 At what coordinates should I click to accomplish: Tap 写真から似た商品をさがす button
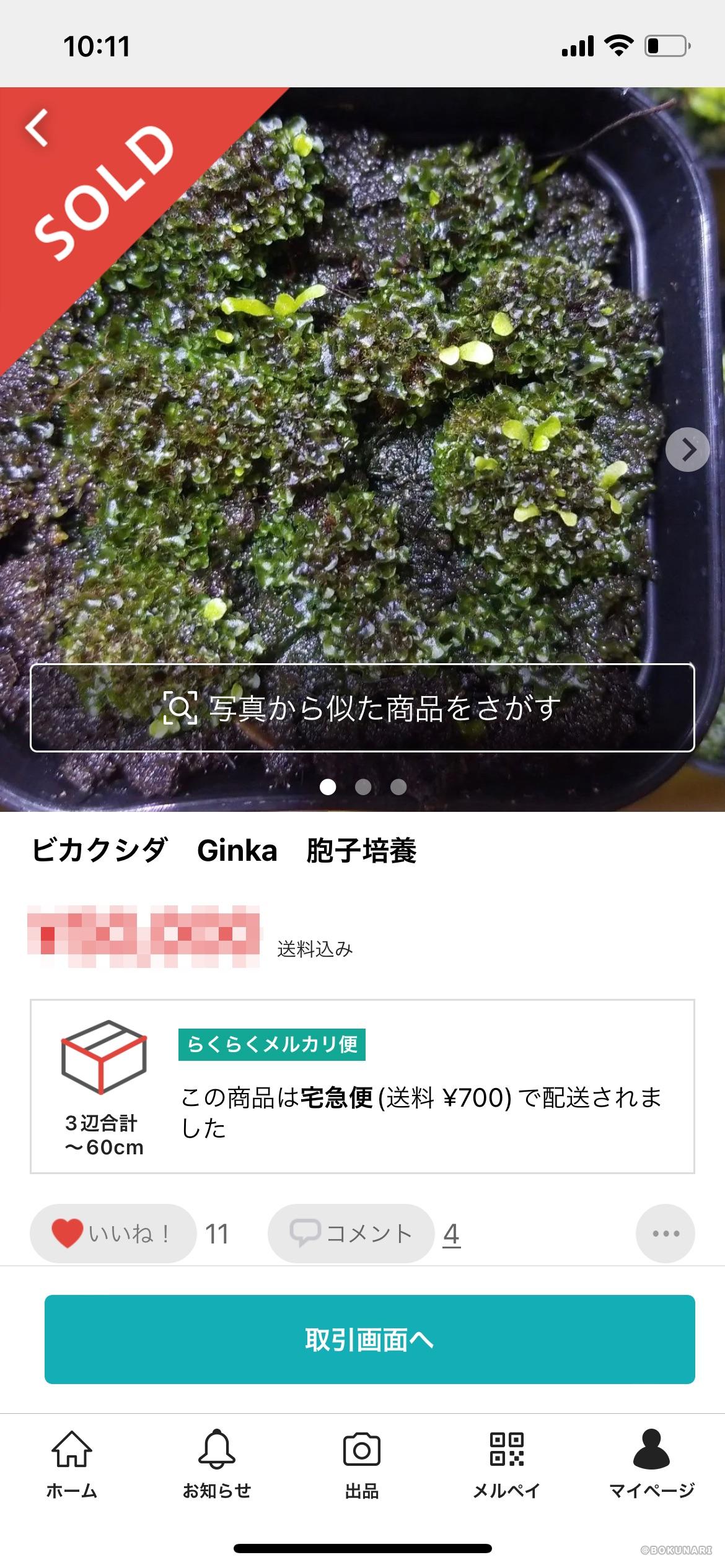tap(362, 708)
